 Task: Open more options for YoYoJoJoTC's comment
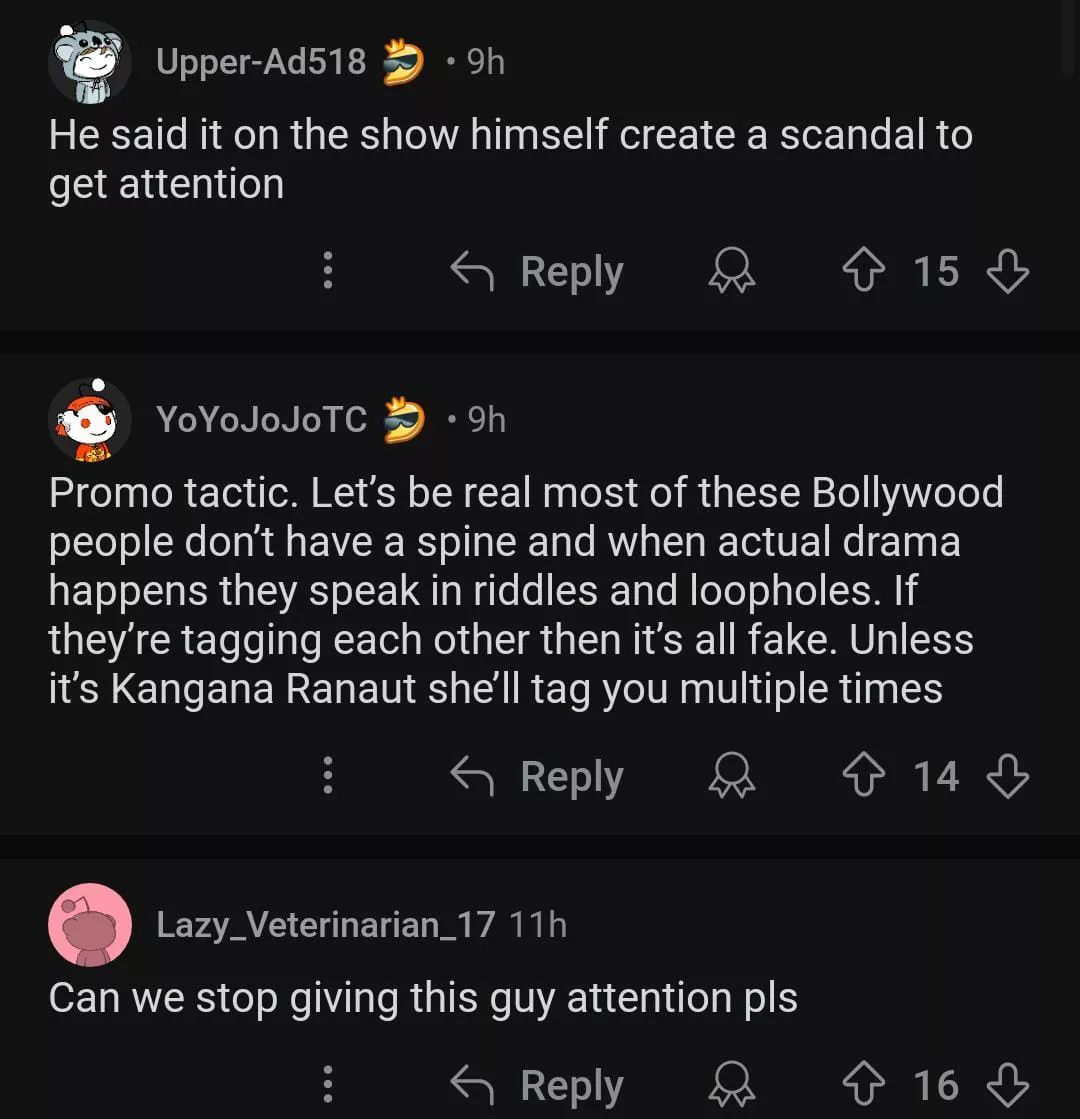327,776
